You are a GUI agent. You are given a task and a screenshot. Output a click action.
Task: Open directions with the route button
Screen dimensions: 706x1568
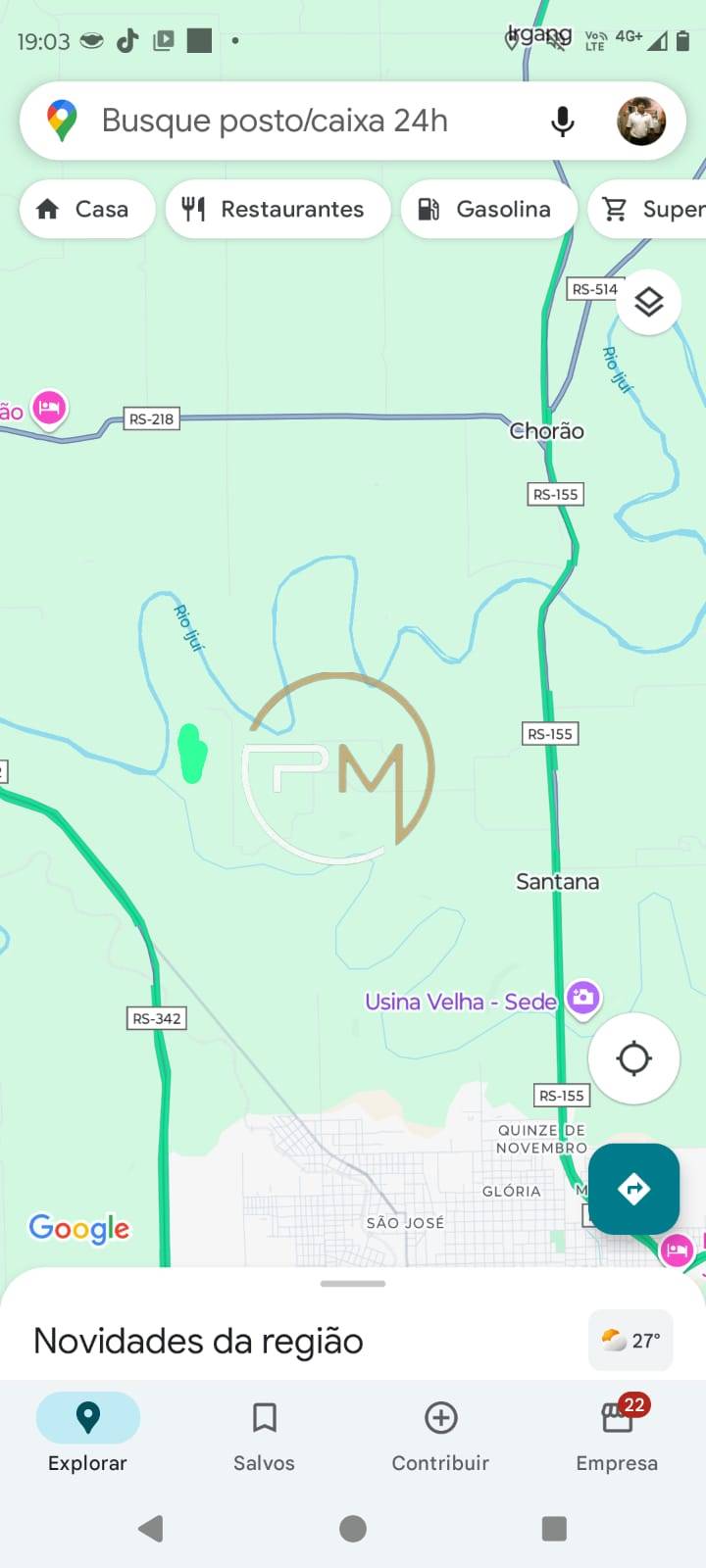633,1189
